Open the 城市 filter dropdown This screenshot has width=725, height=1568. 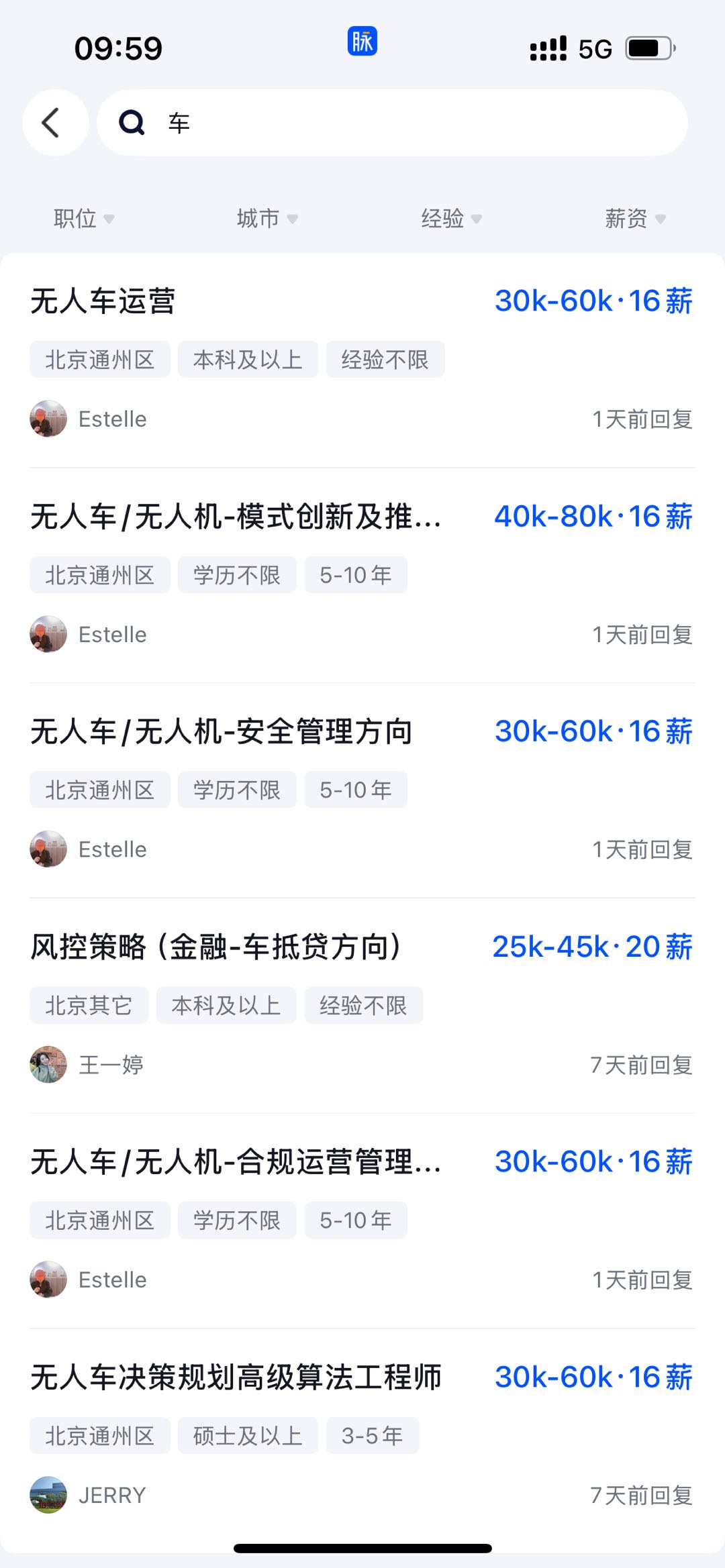coord(267,218)
